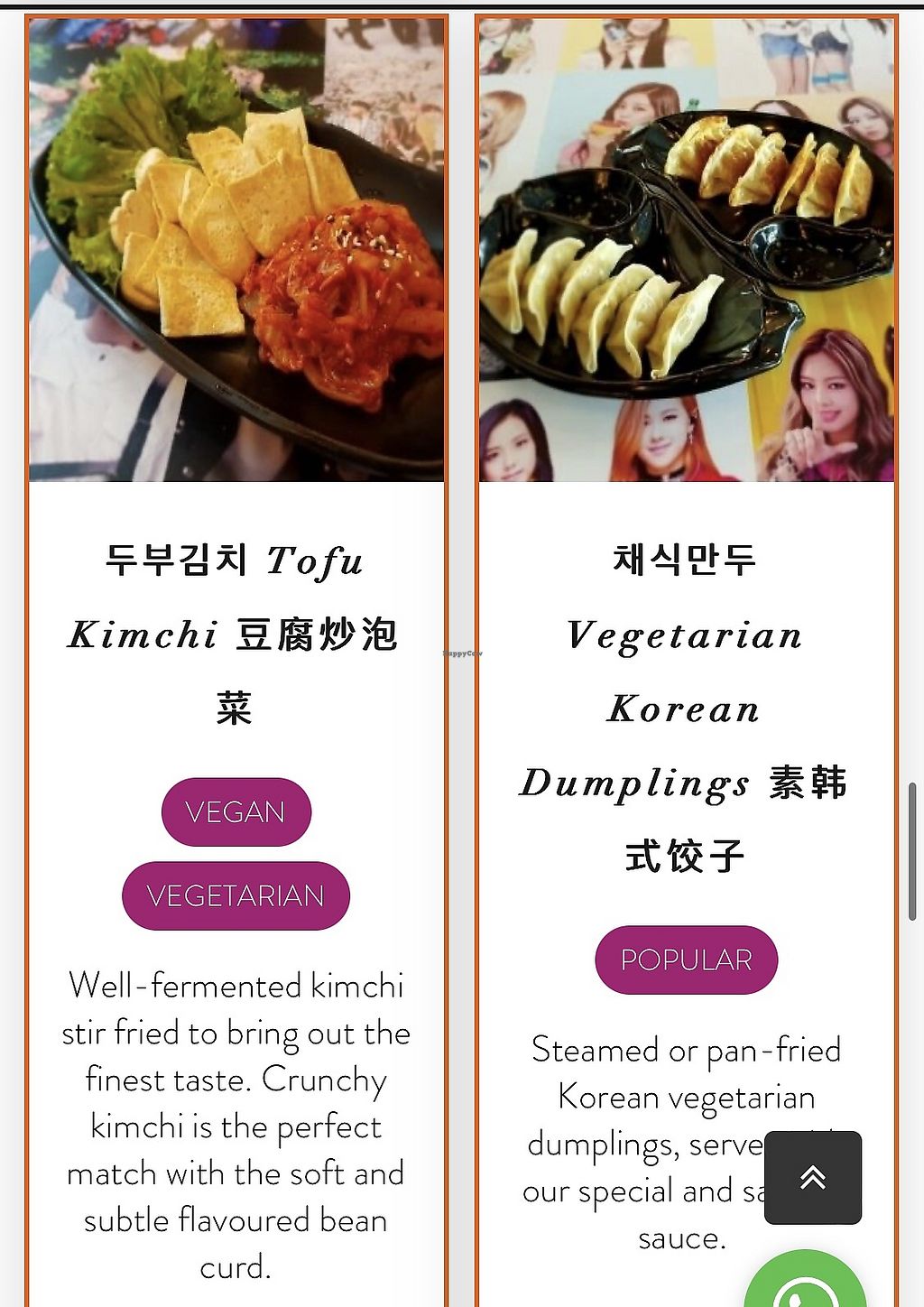Viewport: 924px width, 1307px height.
Task: Select the POPULAR tag on Dumplings
Action: click(x=686, y=959)
